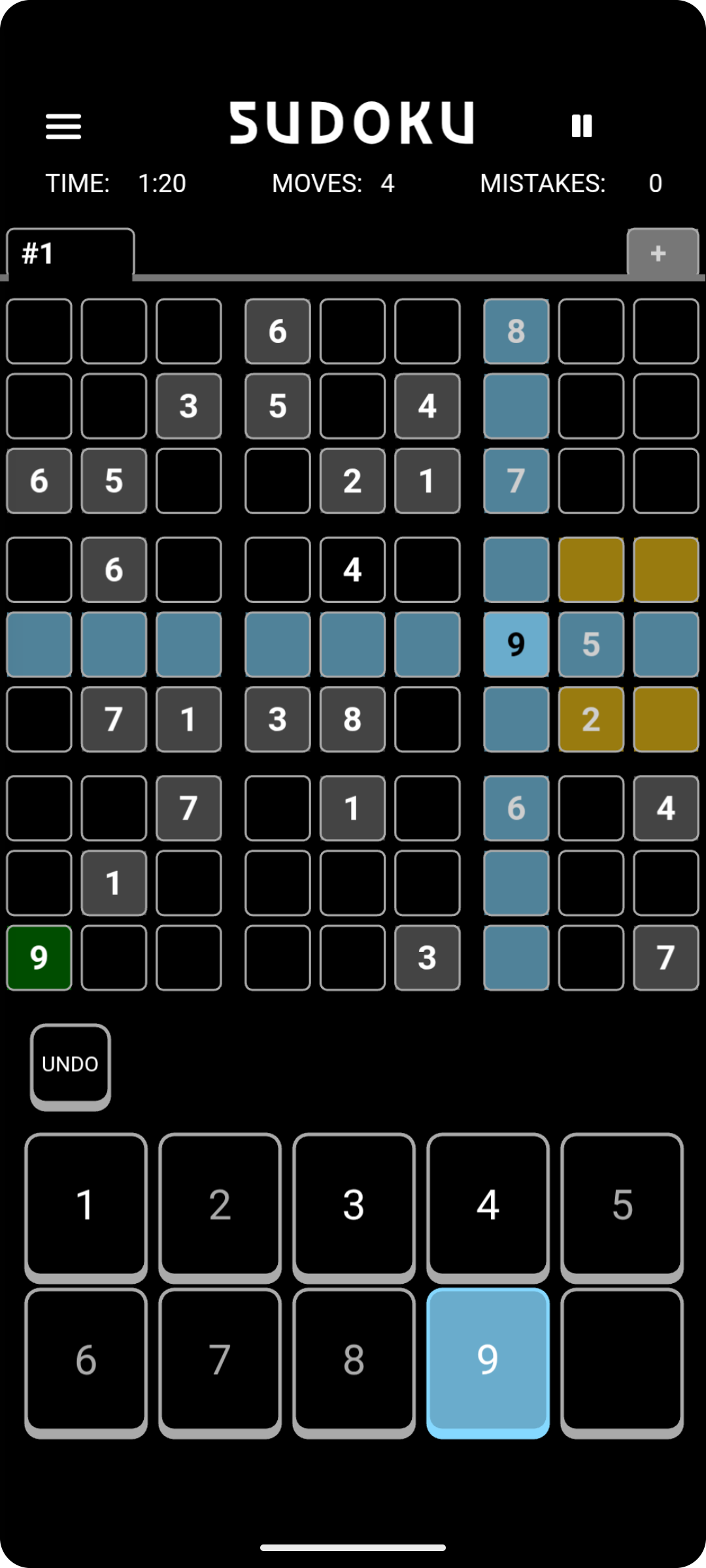Screen dimensions: 706x1568
Task: Select the green 9 cell on the board
Action: [39, 958]
